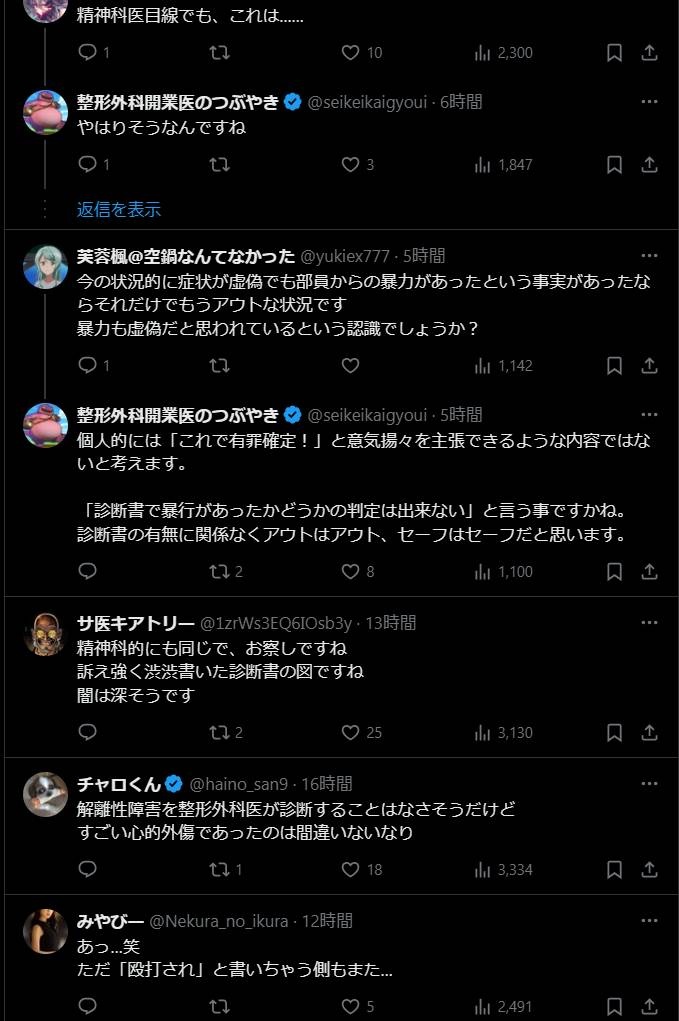Show hidden replies via 返信を表示
The image size is (679, 1021).
(x=118, y=209)
